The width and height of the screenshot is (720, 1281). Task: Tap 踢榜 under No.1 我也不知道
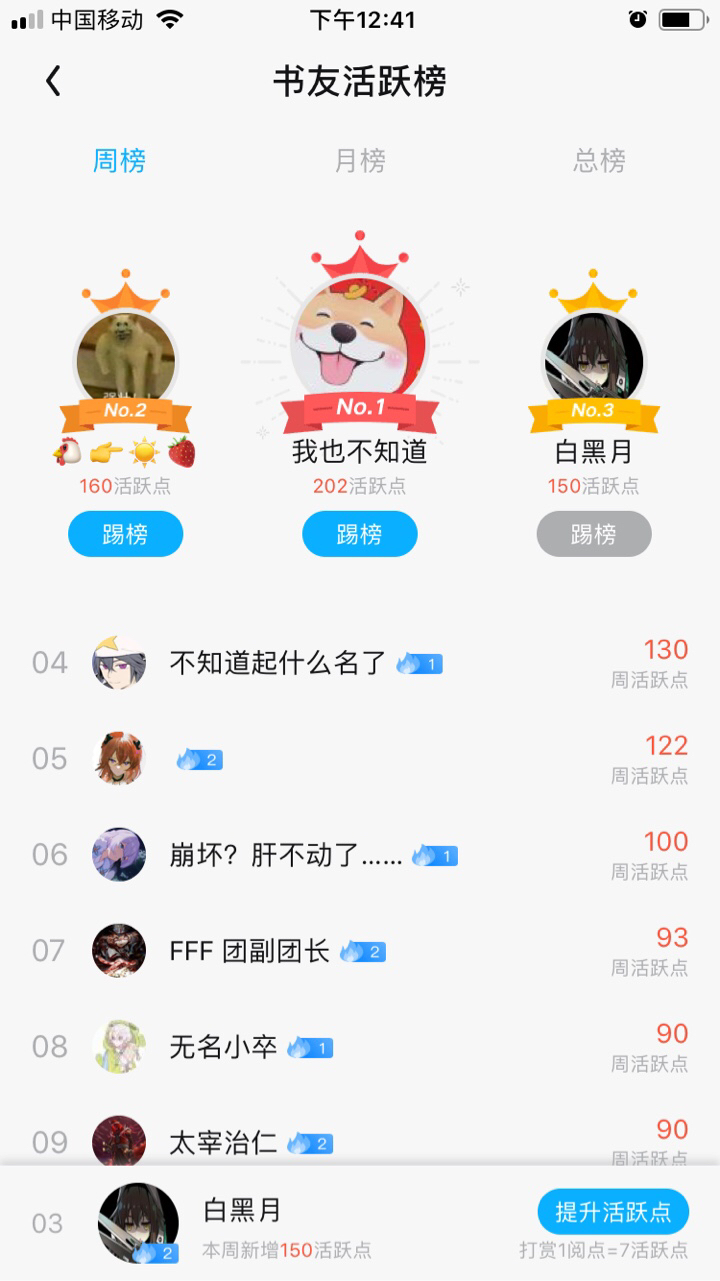click(x=360, y=534)
